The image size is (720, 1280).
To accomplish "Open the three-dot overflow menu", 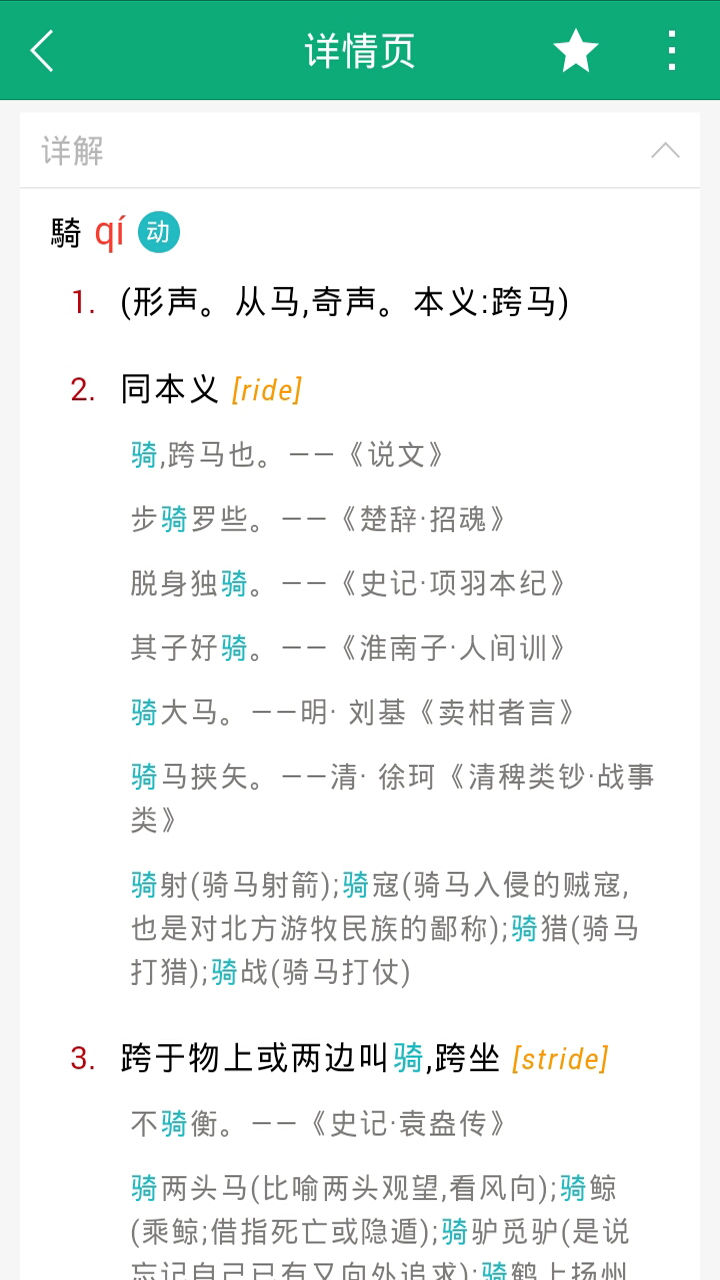I will (671, 50).
